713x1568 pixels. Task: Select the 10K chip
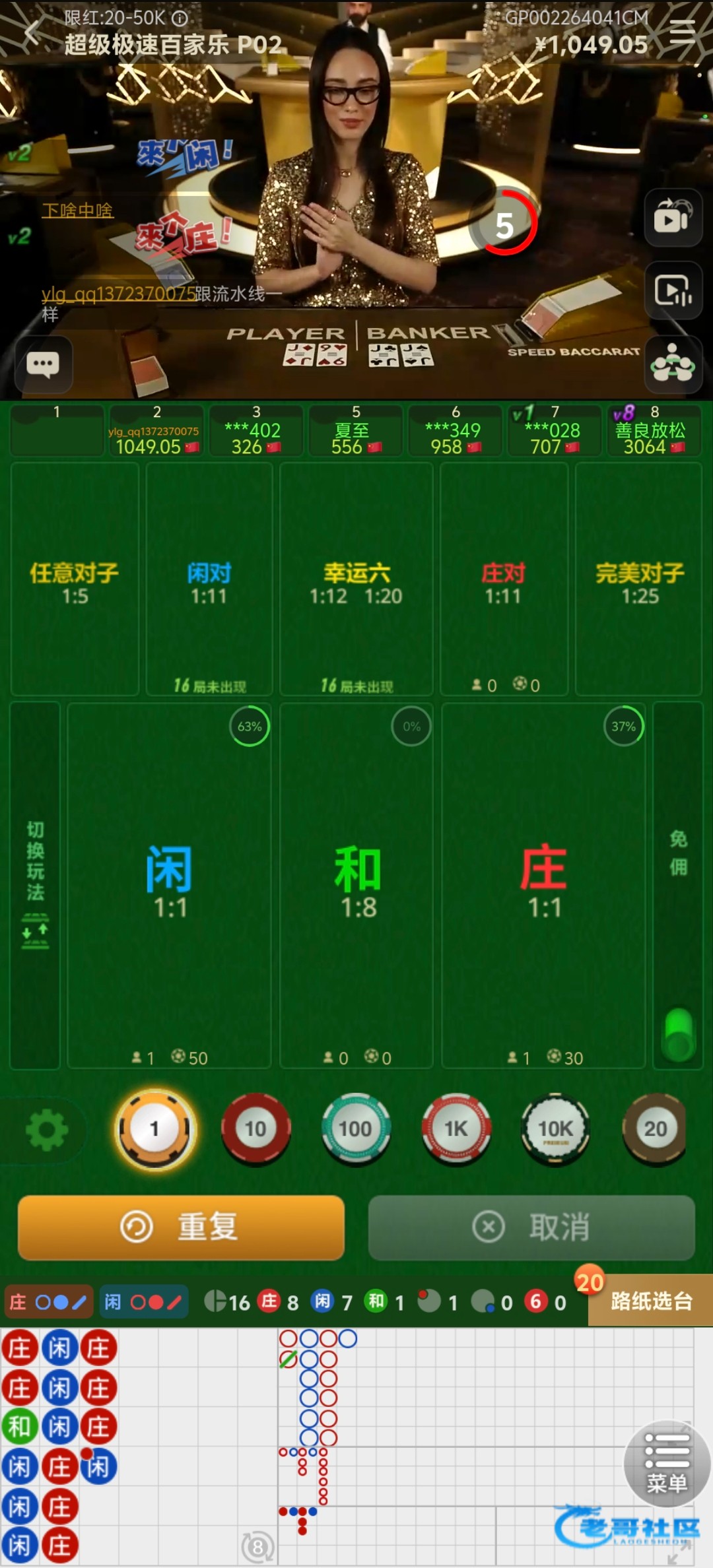click(556, 1129)
